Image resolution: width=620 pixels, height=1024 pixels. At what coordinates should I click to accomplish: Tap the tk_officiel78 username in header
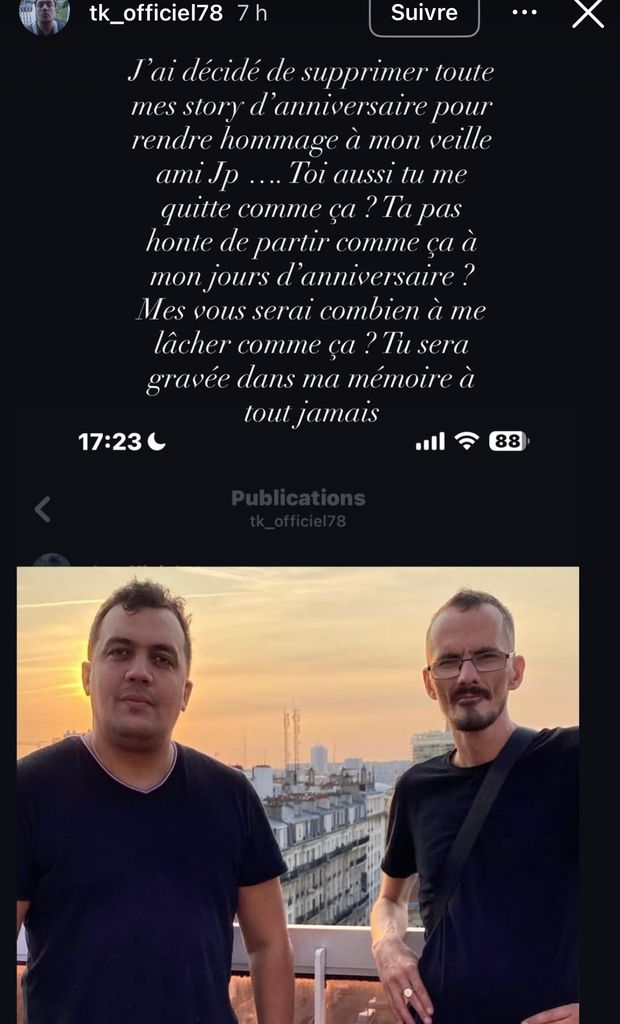click(x=156, y=13)
